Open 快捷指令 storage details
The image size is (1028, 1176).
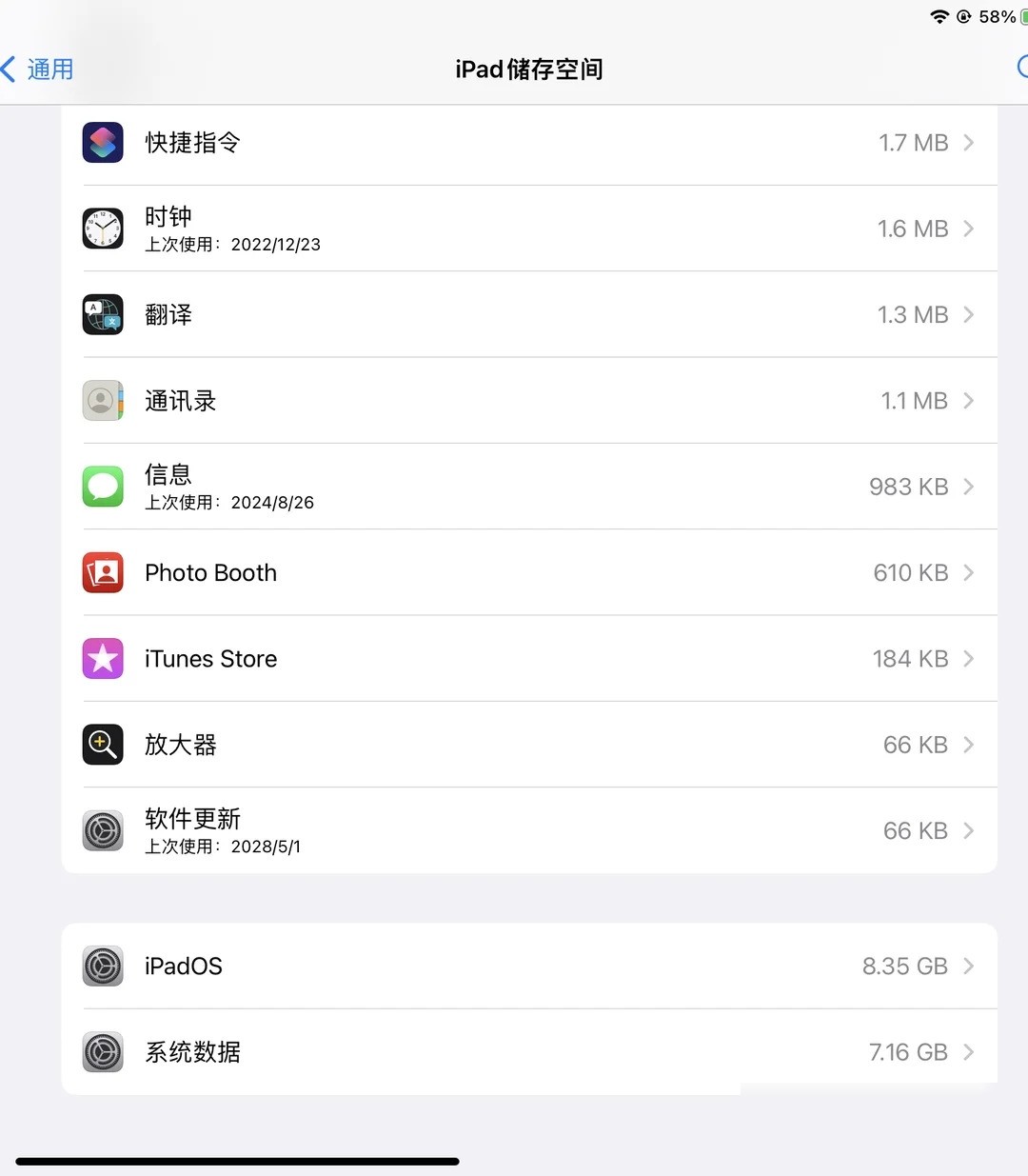coord(529,143)
